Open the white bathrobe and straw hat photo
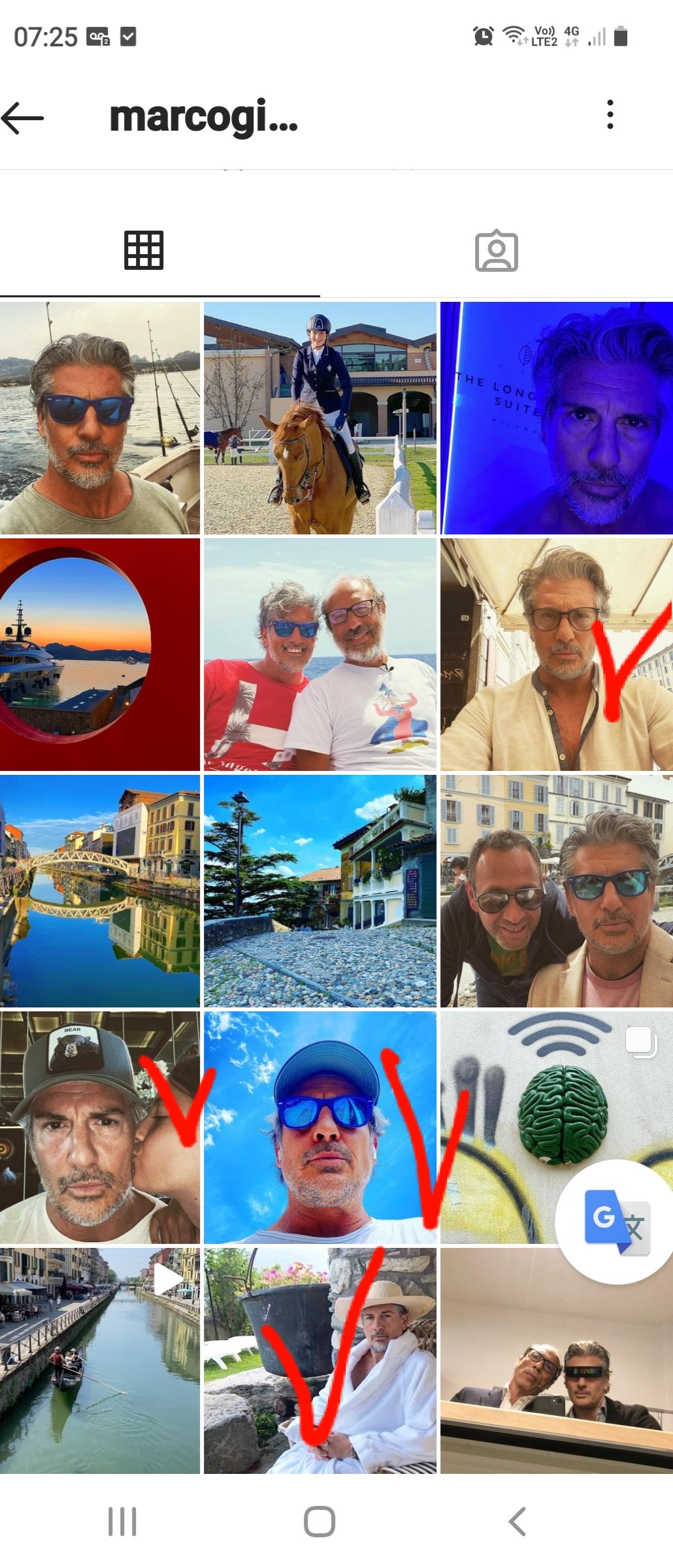 pyautogui.click(x=320, y=1360)
